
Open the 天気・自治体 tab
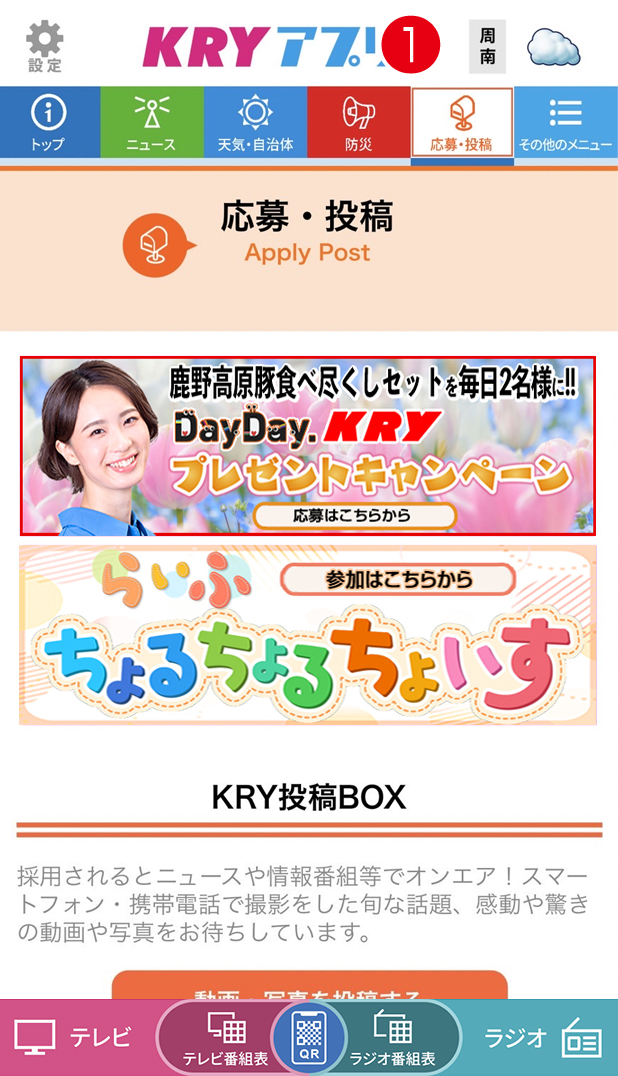255,123
